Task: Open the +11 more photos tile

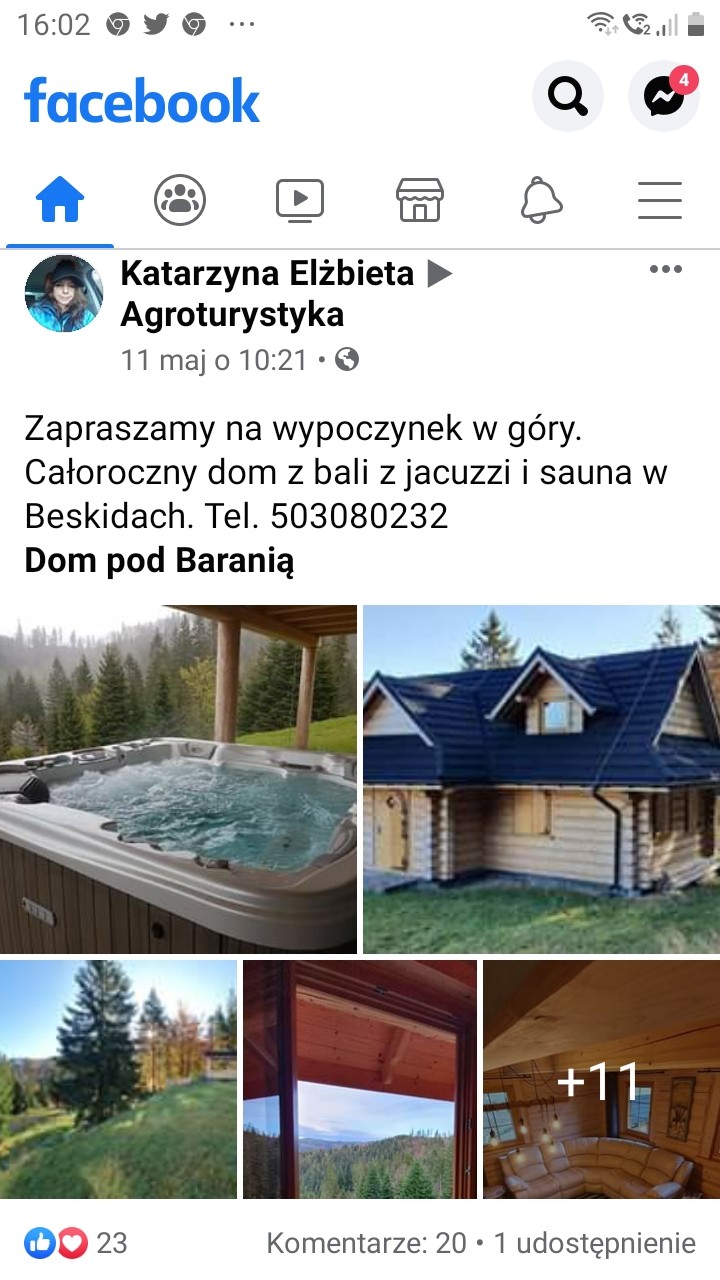Action: point(601,1079)
